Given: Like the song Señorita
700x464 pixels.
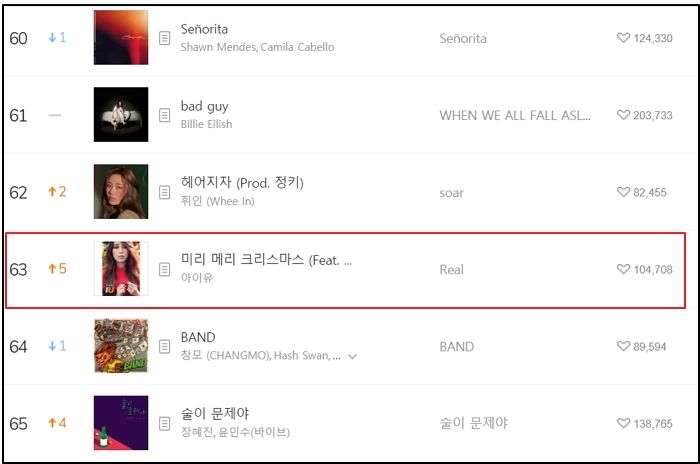Looking at the screenshot, I should (624, 38).
